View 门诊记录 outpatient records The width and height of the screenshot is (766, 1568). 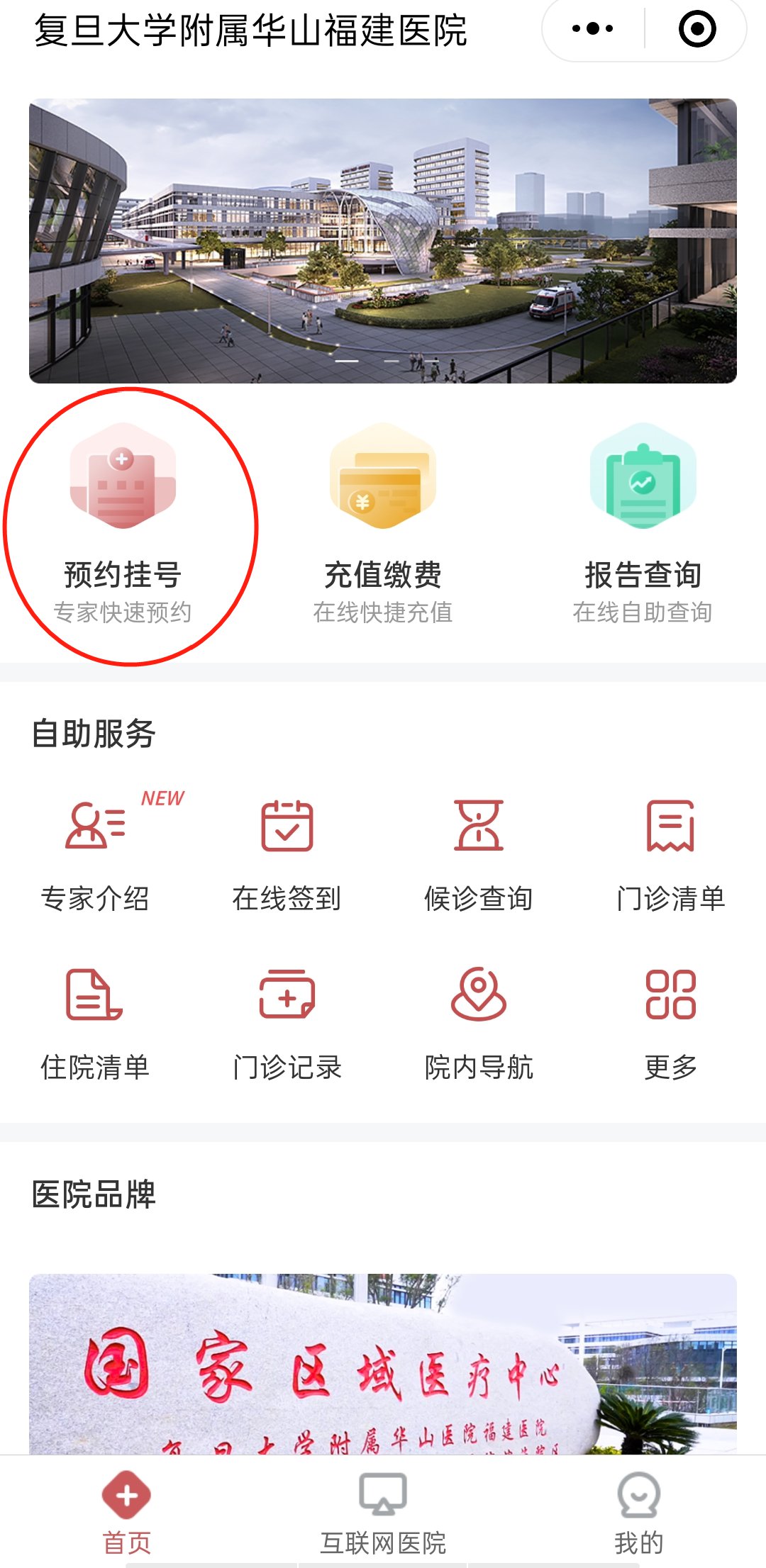click(287, 1022)
